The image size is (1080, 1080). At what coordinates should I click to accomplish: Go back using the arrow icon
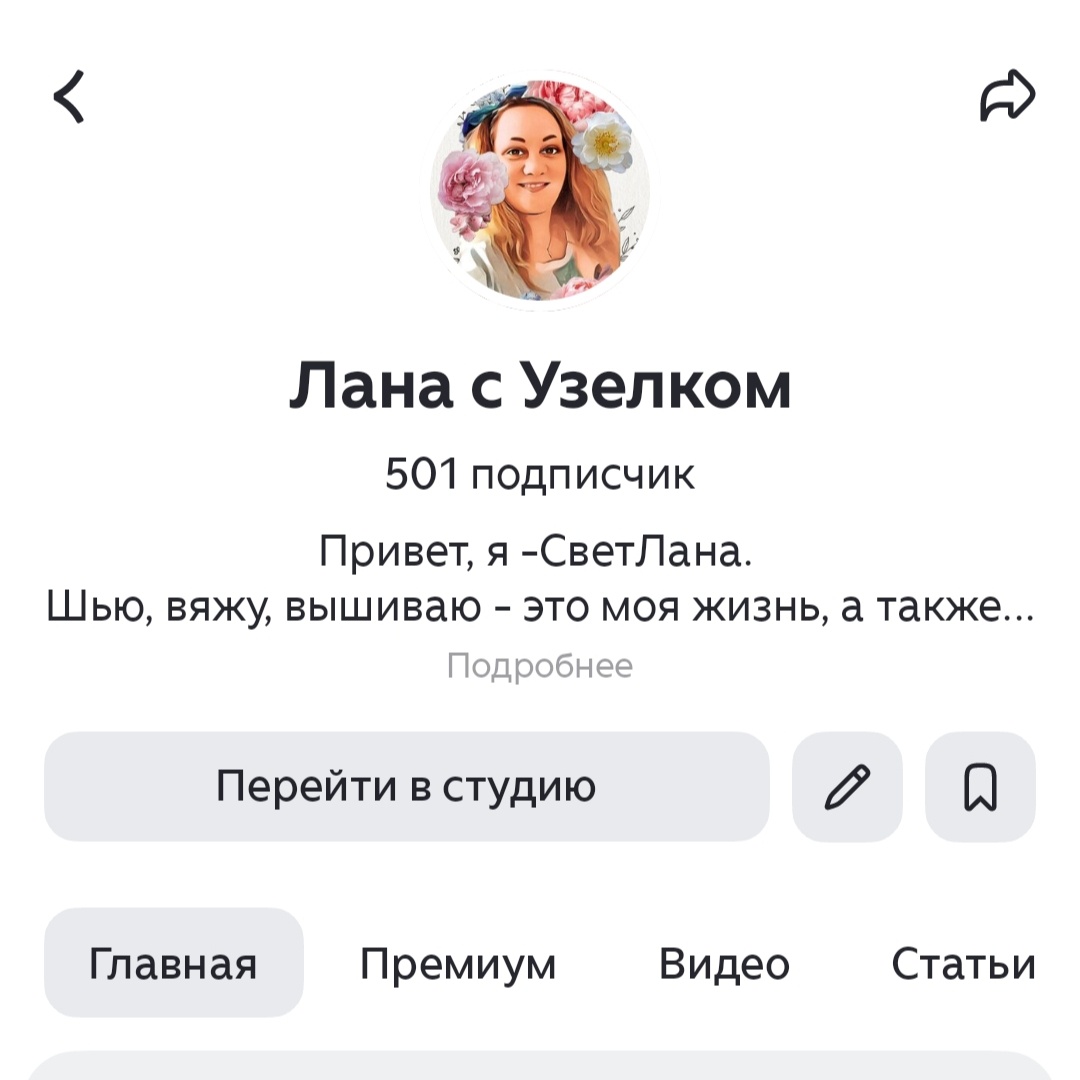(x=69, y=97)
